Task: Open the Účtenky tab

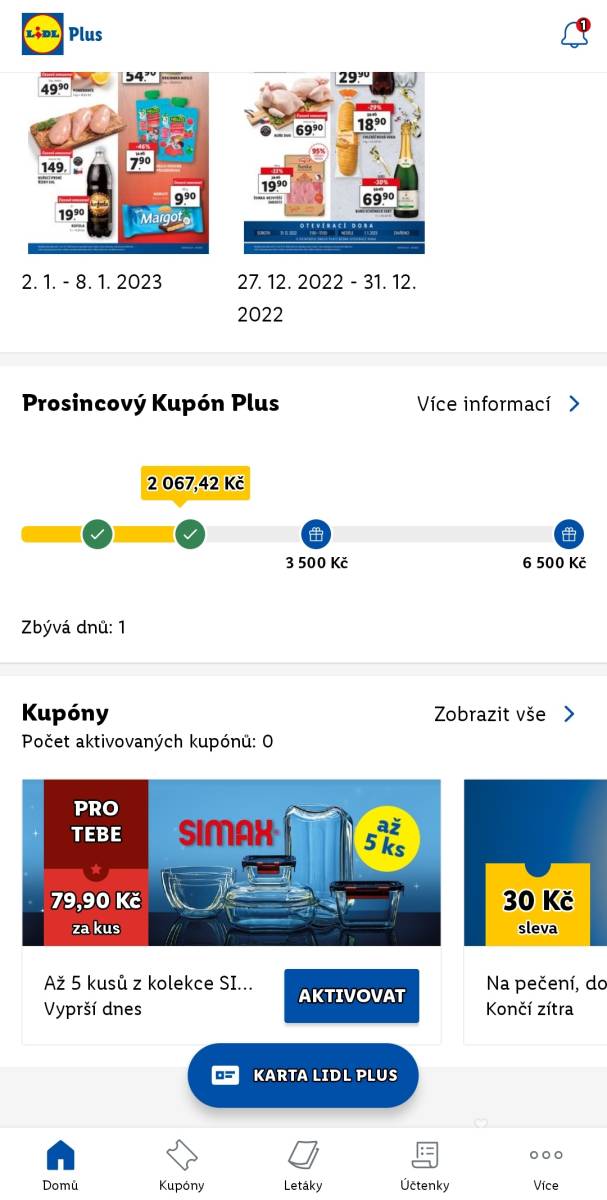Action: tap(425, 1165)
